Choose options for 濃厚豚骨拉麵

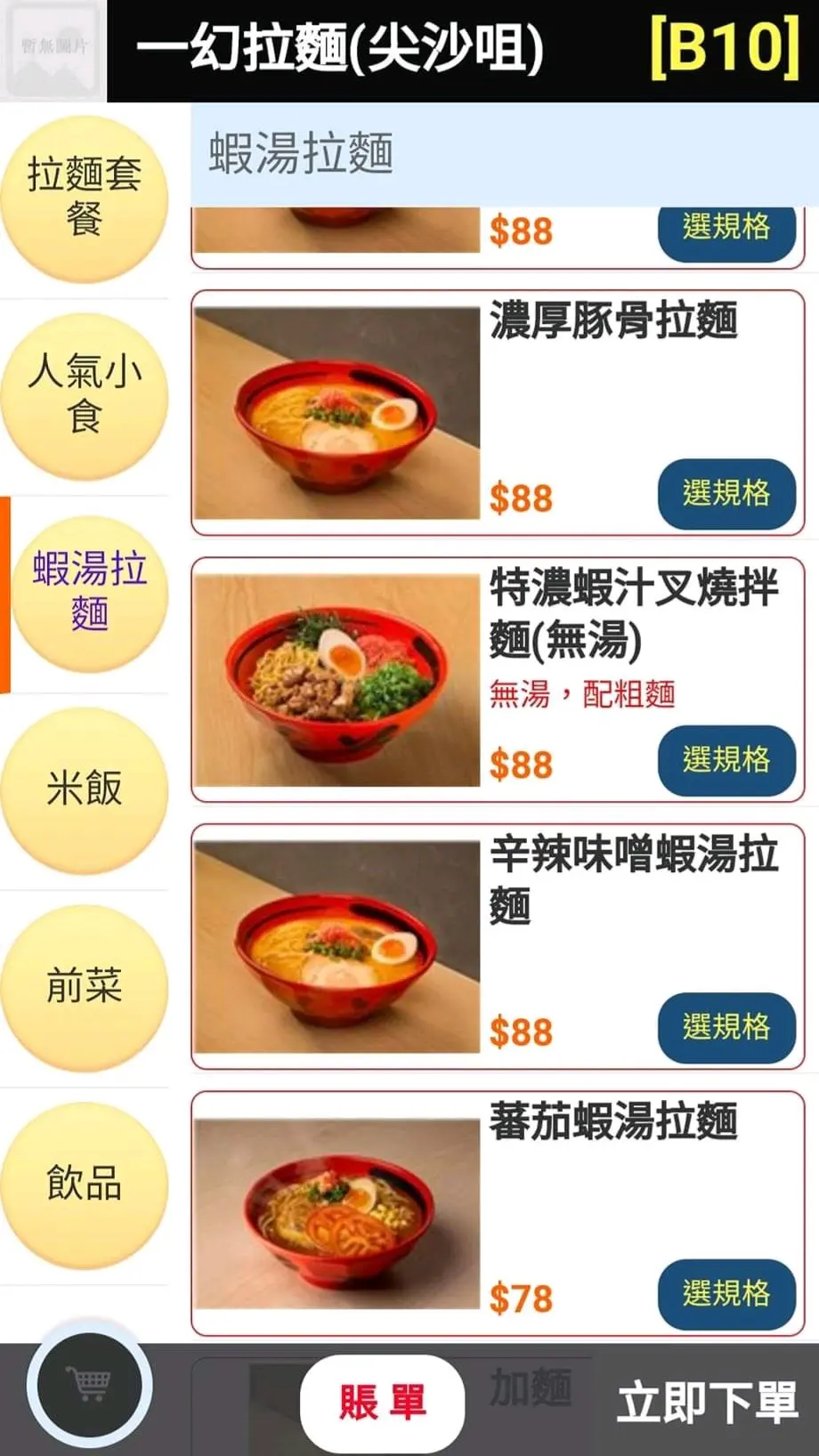click(x=726, y=494)
